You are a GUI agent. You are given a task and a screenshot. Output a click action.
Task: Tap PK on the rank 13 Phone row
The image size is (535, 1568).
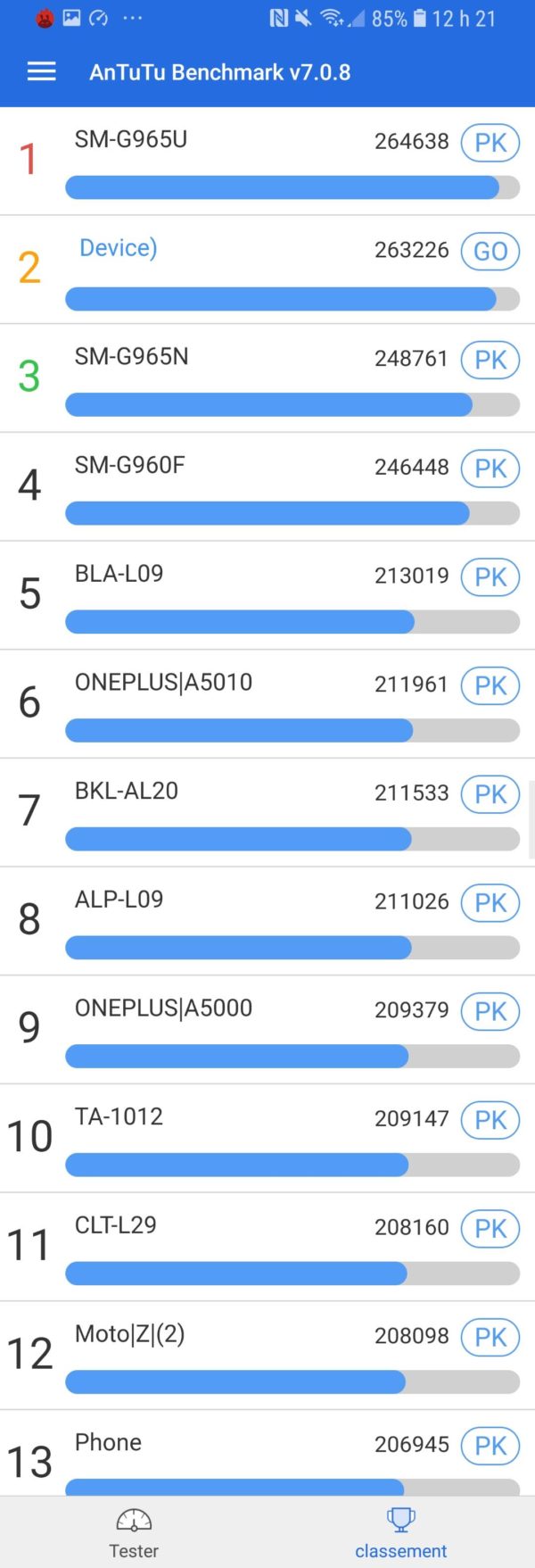point(490,1446)
